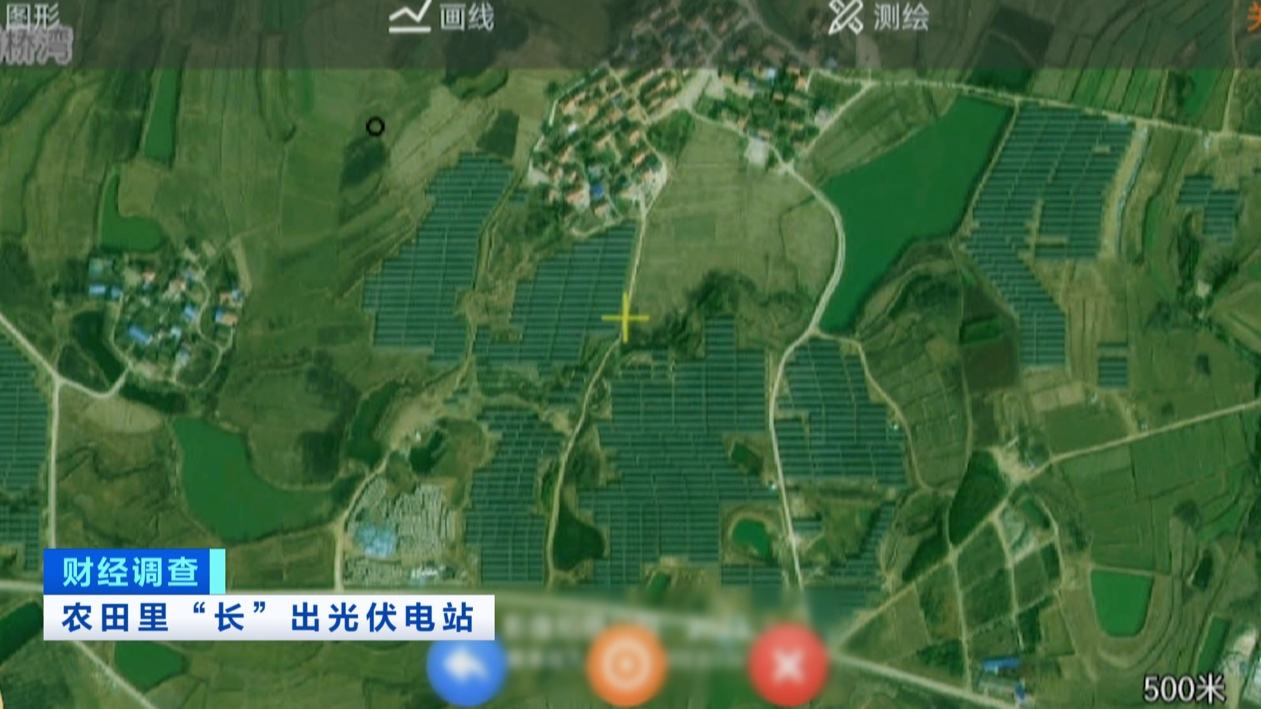Screen dimensions: 1261x709
Task: Tap the orange target button
Action: tap(627, 664)
